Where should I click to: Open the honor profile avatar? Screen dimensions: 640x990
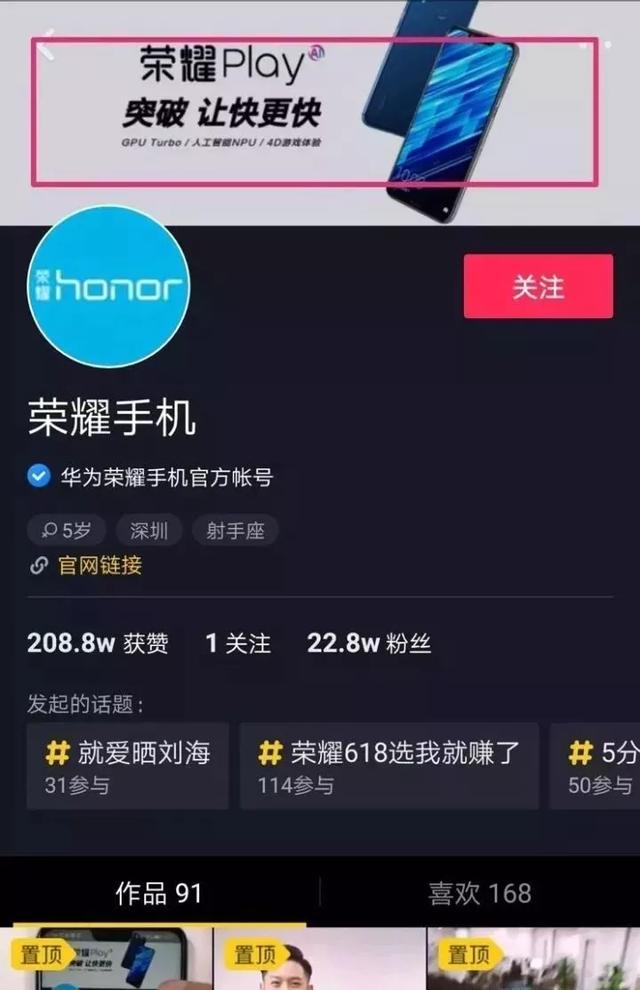click(x=108, y=287)
